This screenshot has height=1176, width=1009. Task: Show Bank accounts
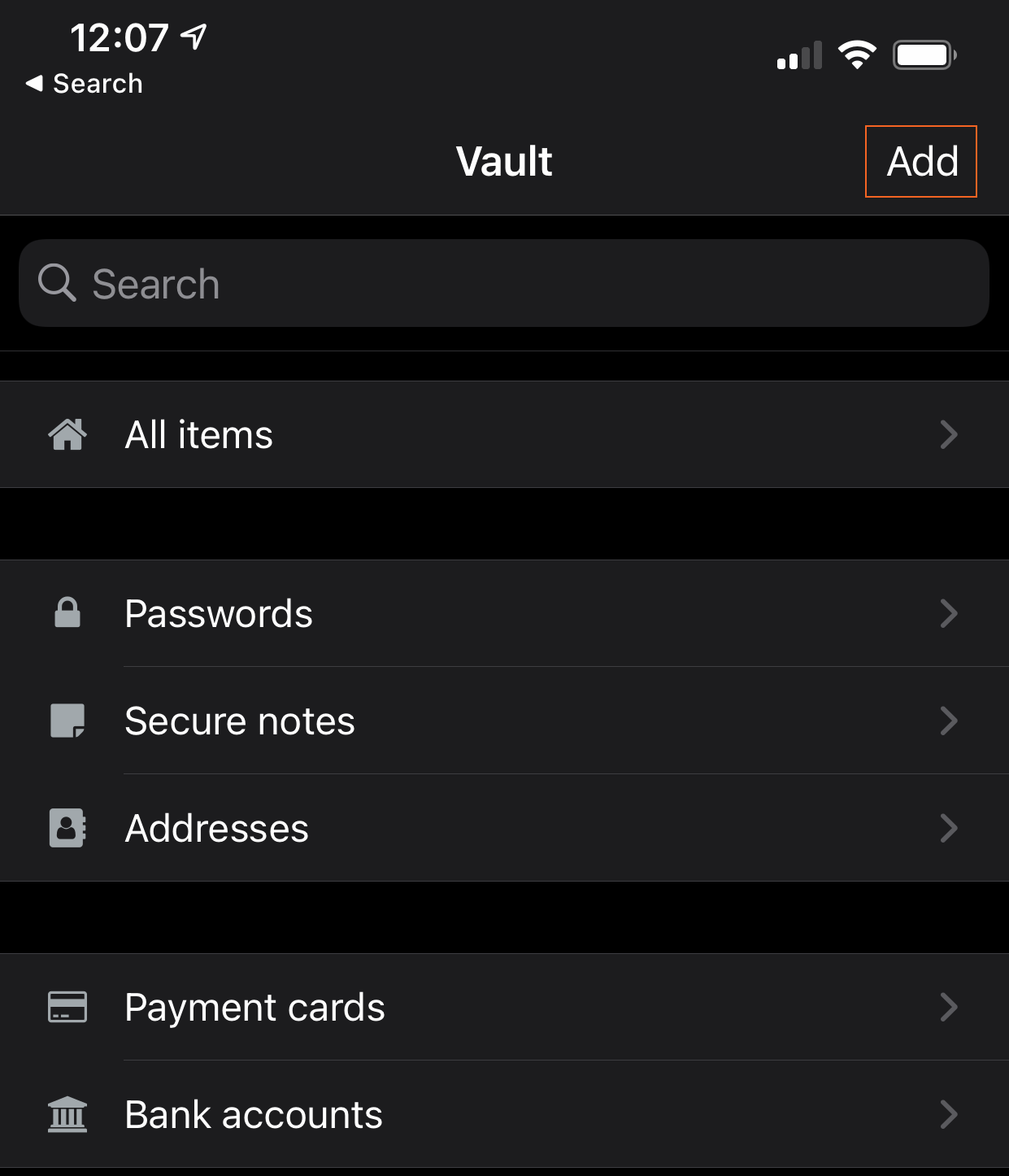504,1114
